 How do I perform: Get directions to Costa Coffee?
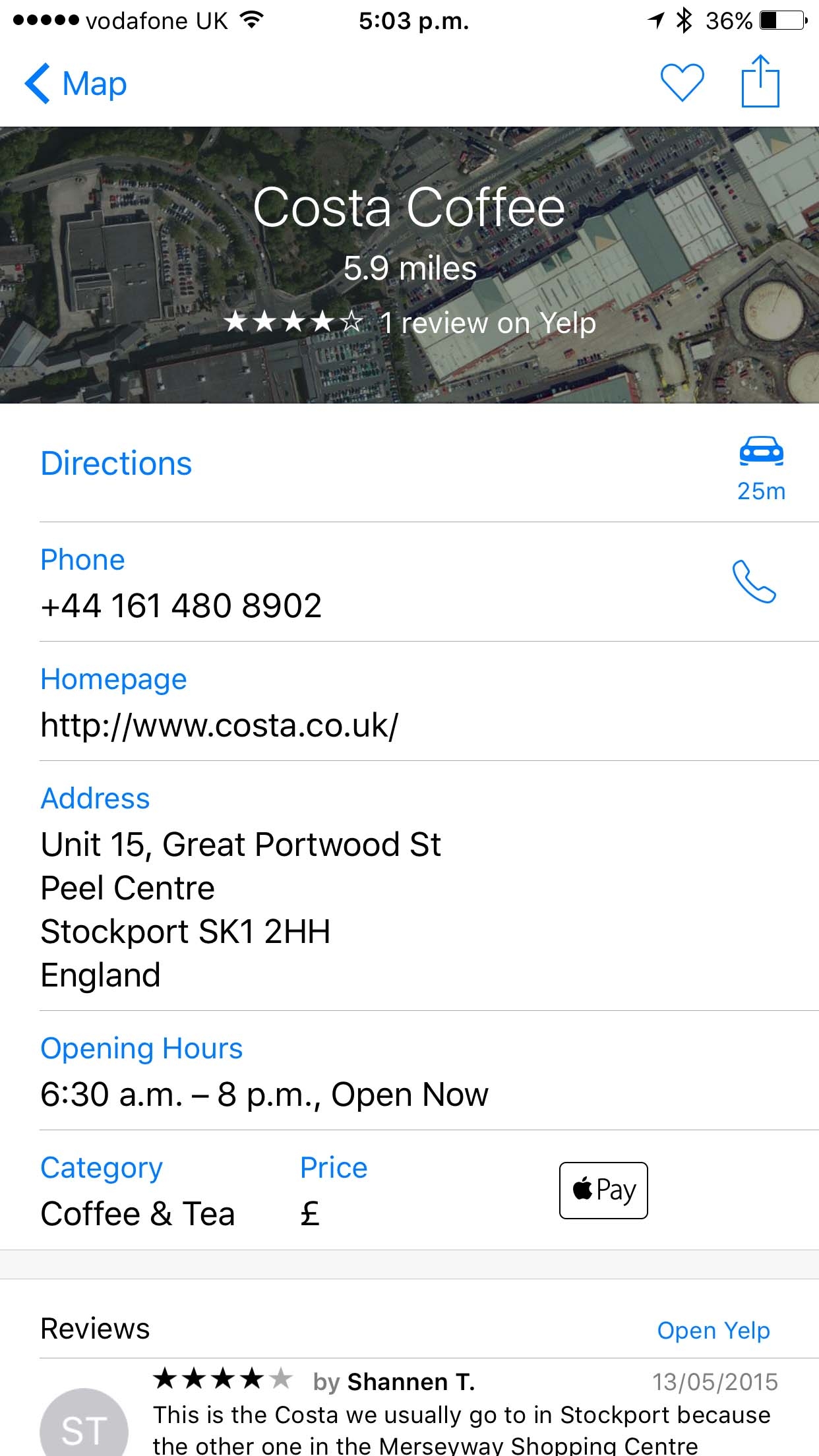116,464
